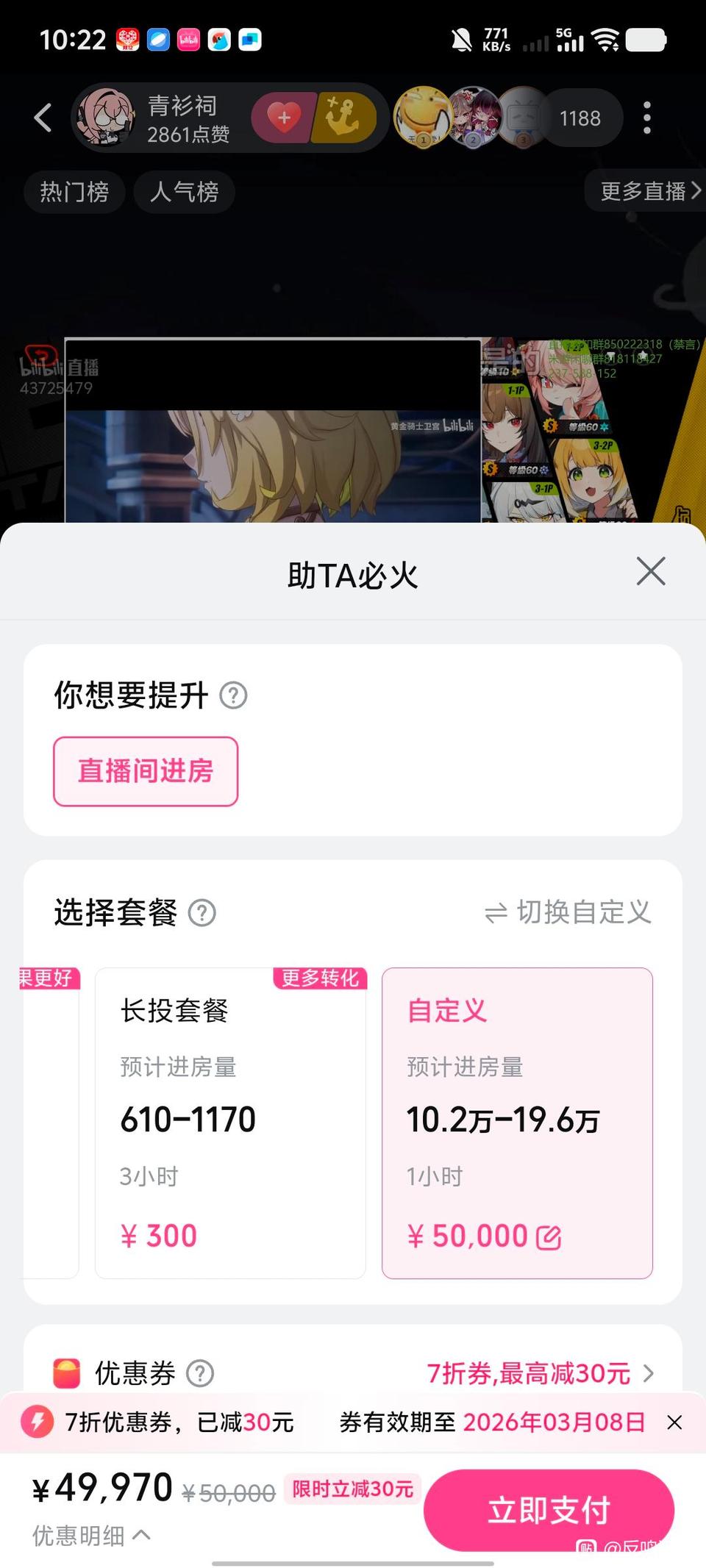Tap 切换自定义 to switch mode

[x=568, y=912]
